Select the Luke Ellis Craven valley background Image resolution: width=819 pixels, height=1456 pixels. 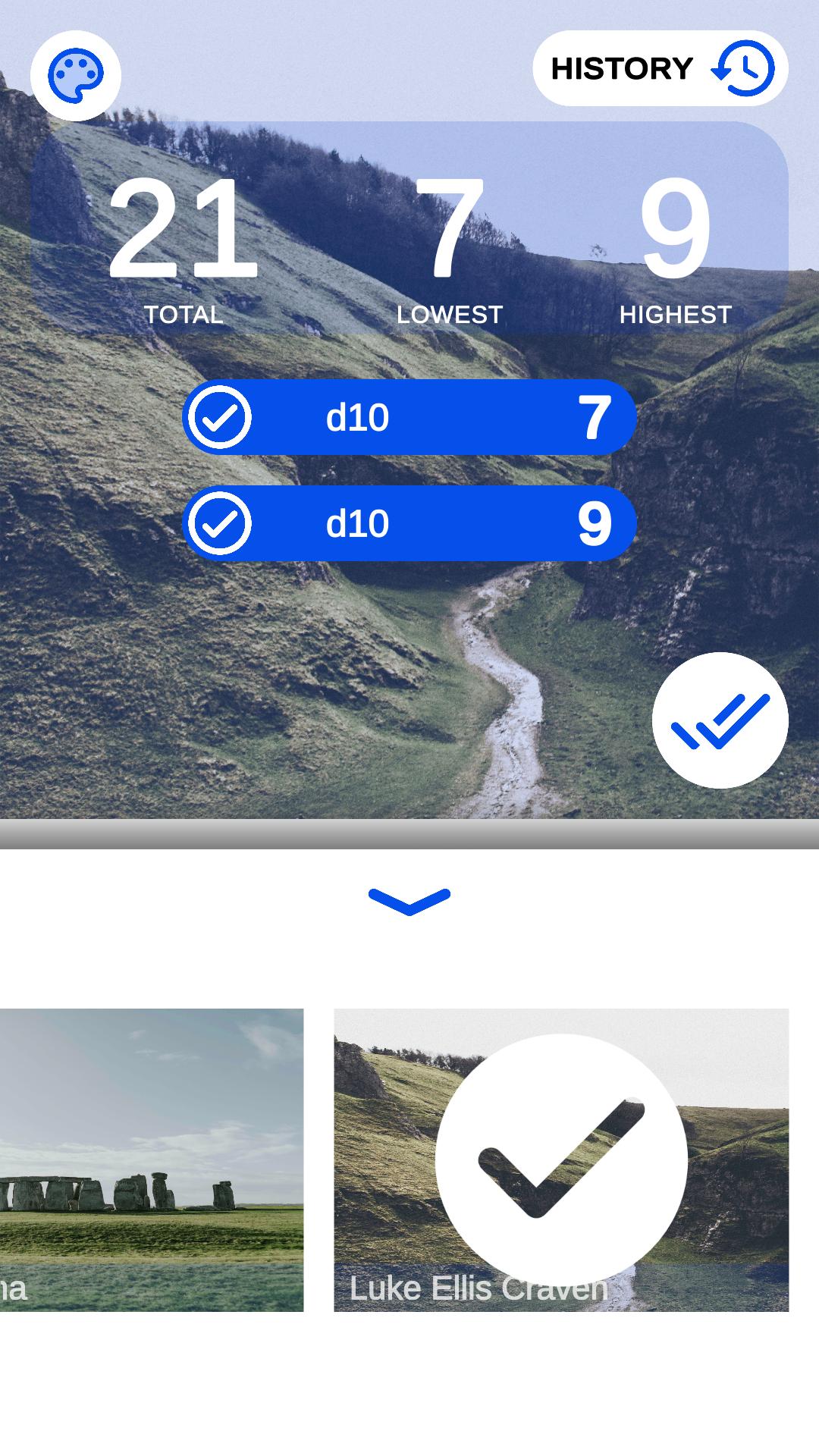pyautogui.click(x=561, y=1159)
